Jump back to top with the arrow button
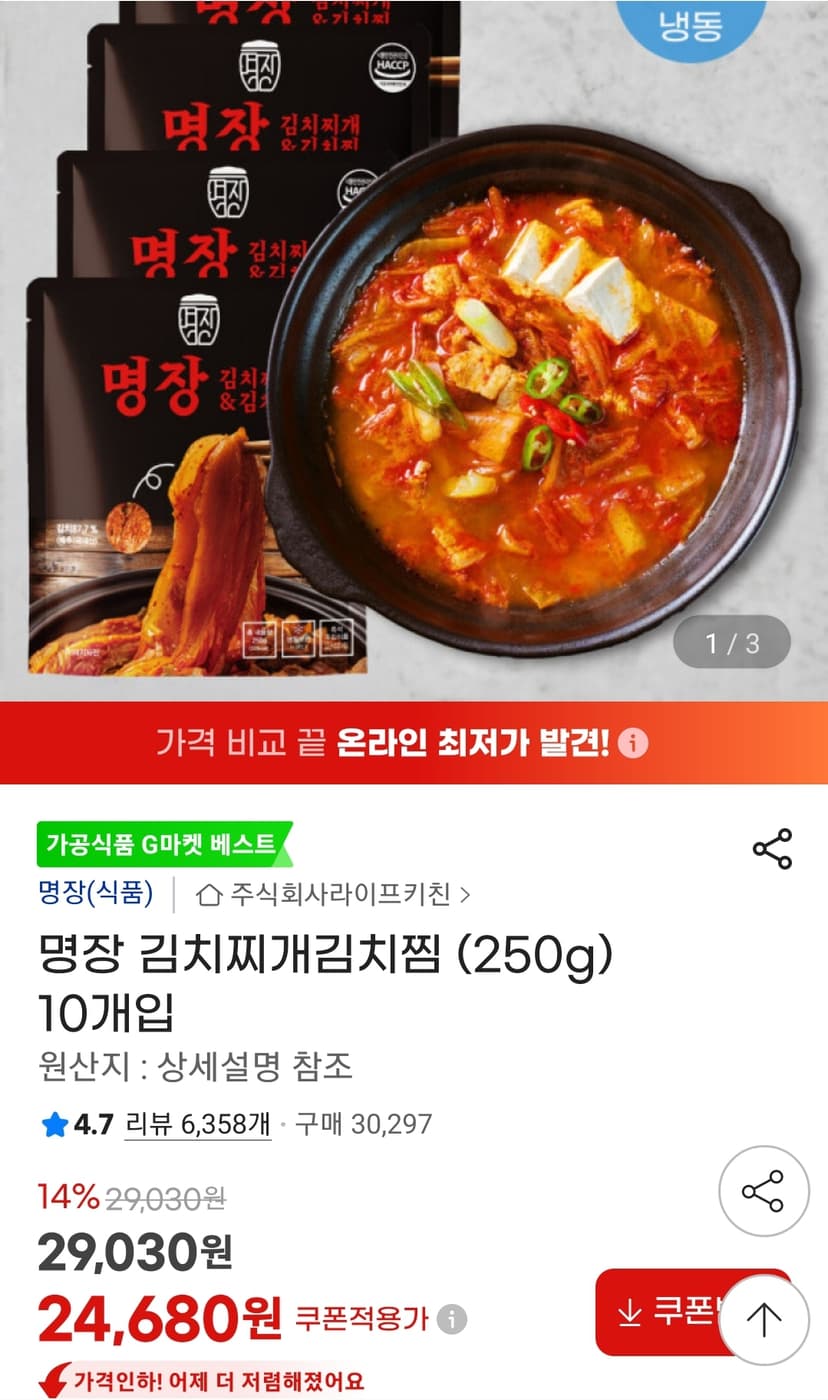 pos(764,1321)
